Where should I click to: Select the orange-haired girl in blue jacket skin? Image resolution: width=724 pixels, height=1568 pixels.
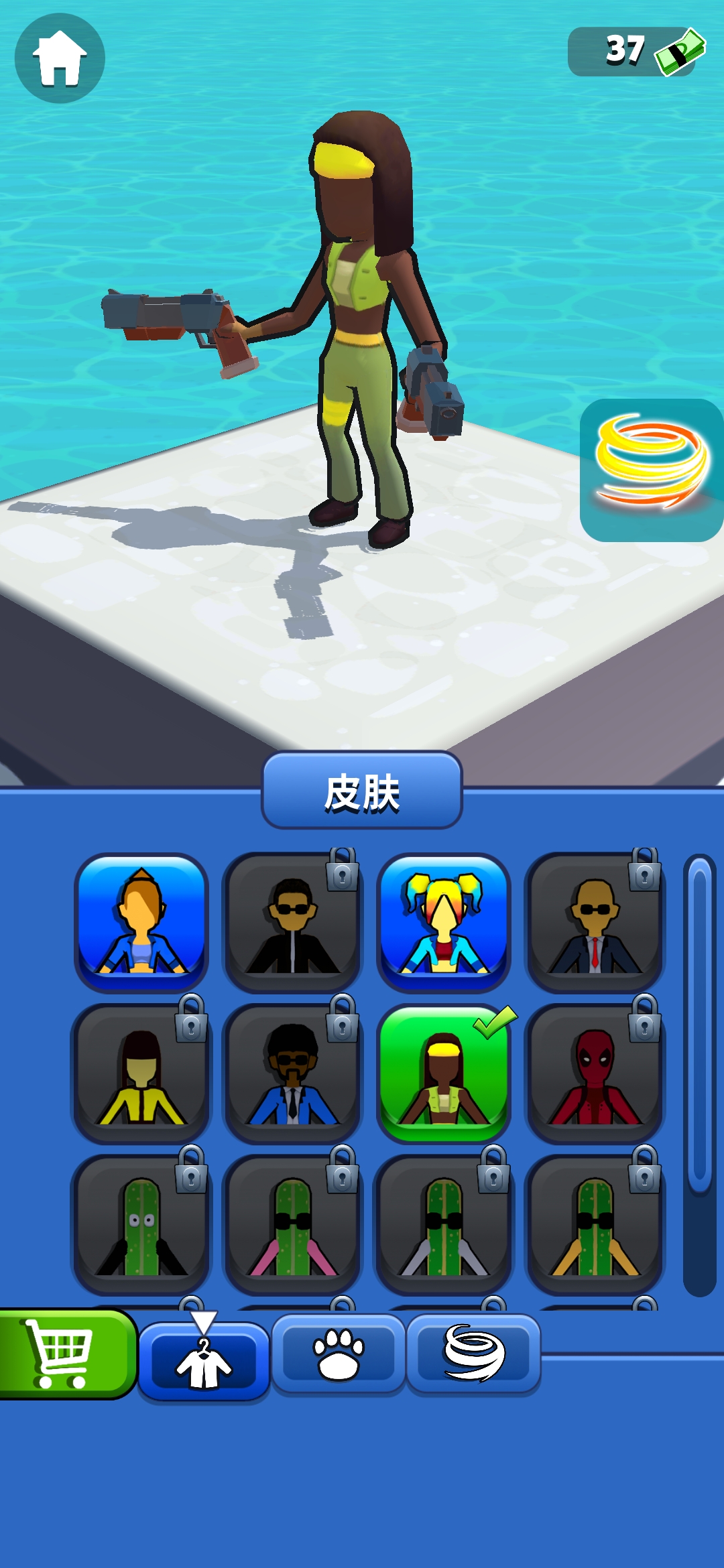coord(141,923)
